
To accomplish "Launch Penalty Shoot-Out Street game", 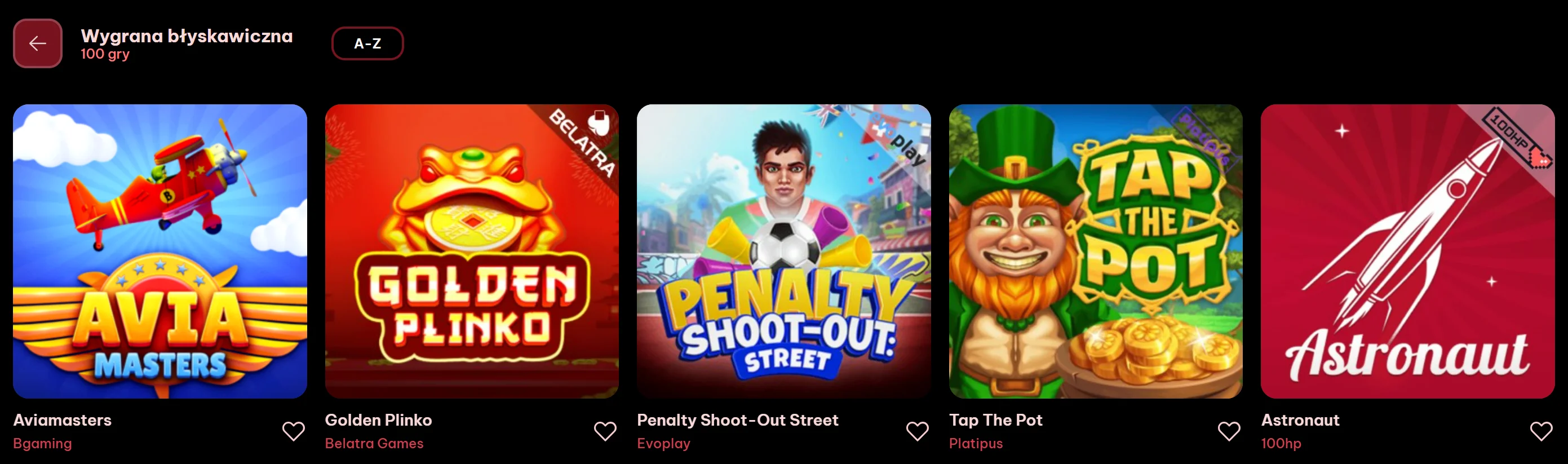I will [783, 251].
